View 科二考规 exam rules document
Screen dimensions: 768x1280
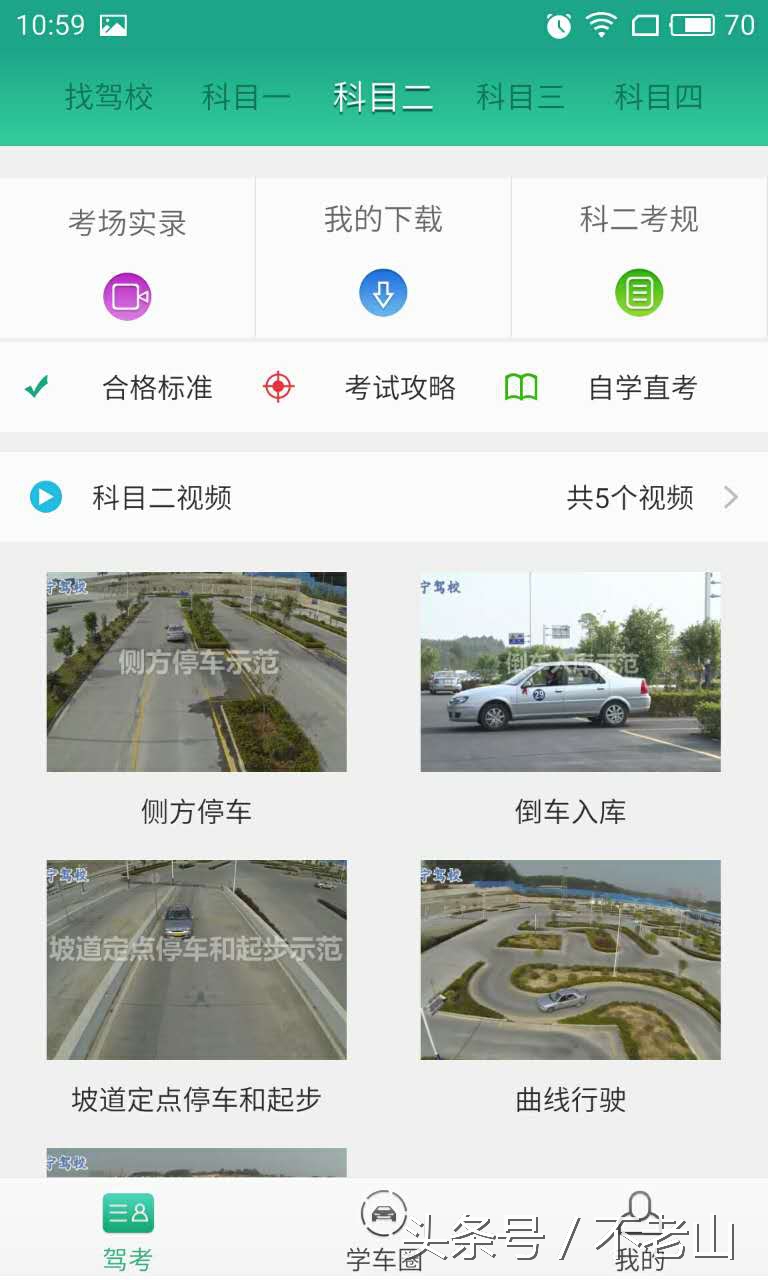639,256
